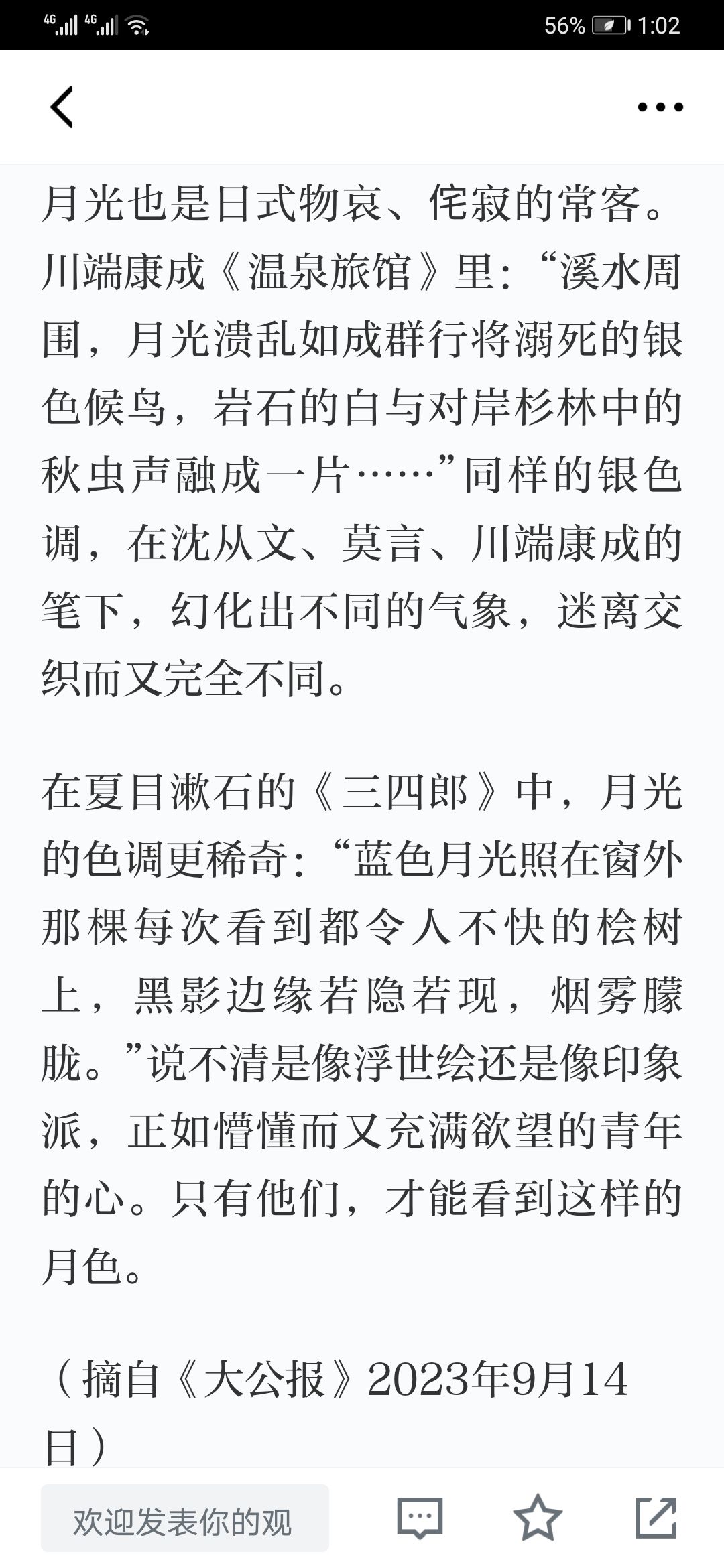Open the comments speech bubble icon

pyautogui.click(x=420, y=1518)
